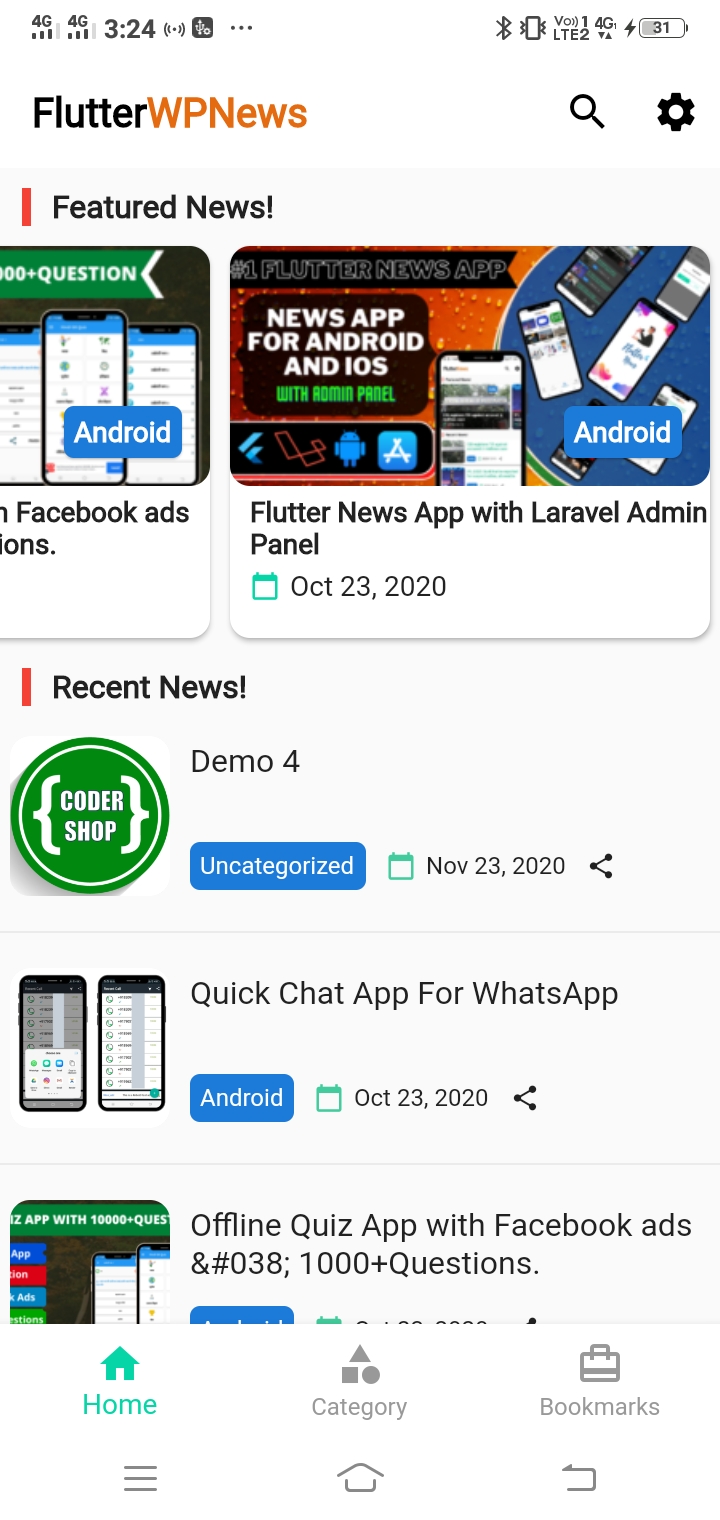Click the calendar icon on the featured card
The image size is (720, 1520).
pyautogui.click(x=264, y=586)
